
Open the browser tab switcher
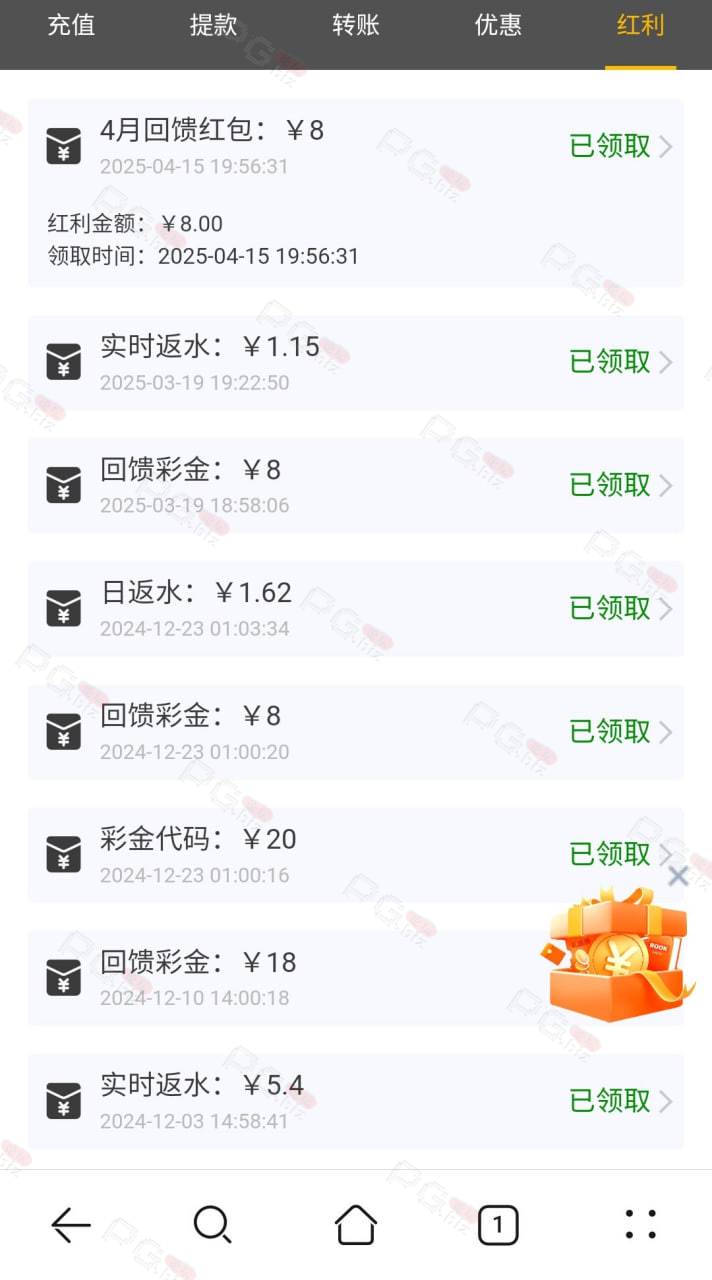pos(498,1224)
